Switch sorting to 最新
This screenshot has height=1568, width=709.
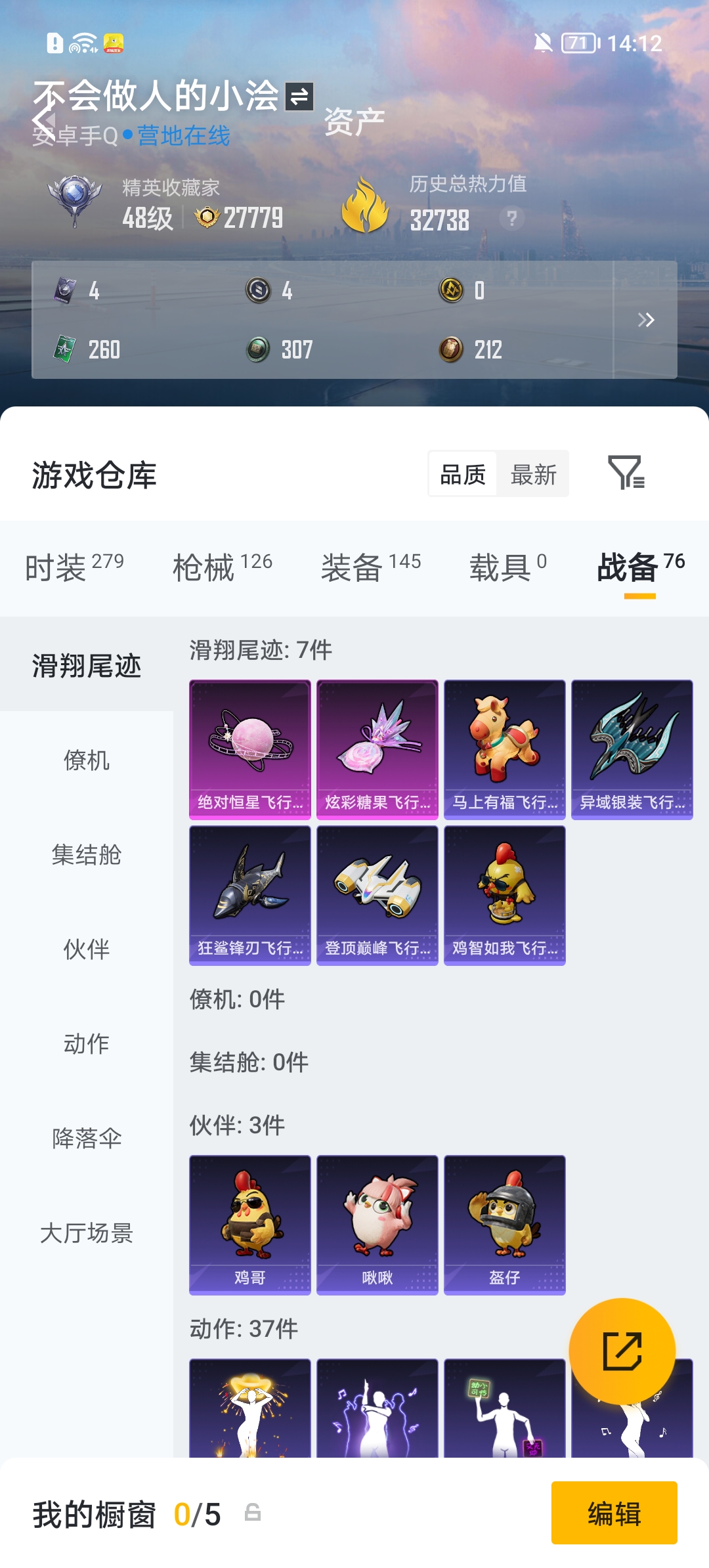pos(534,474)
